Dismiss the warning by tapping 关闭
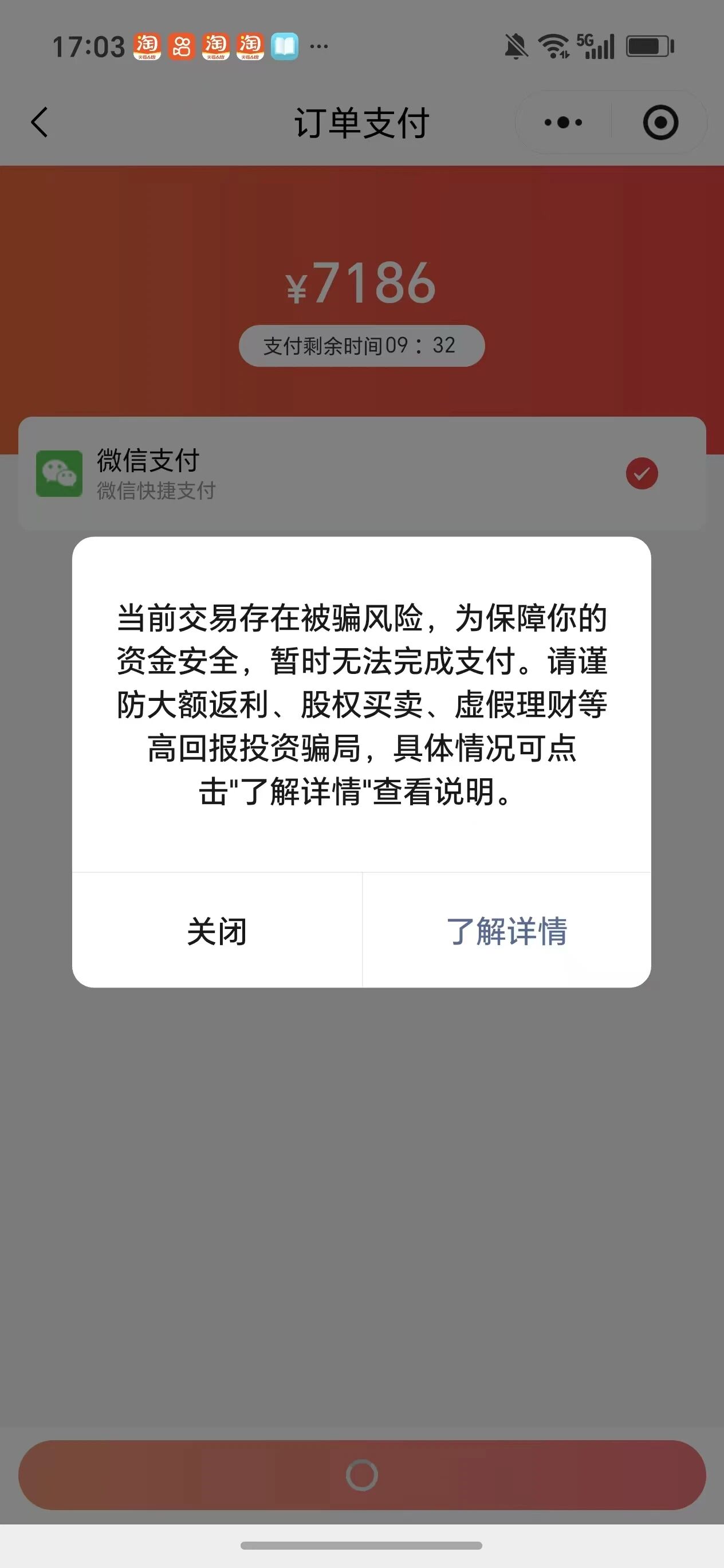 pos(217,930)
